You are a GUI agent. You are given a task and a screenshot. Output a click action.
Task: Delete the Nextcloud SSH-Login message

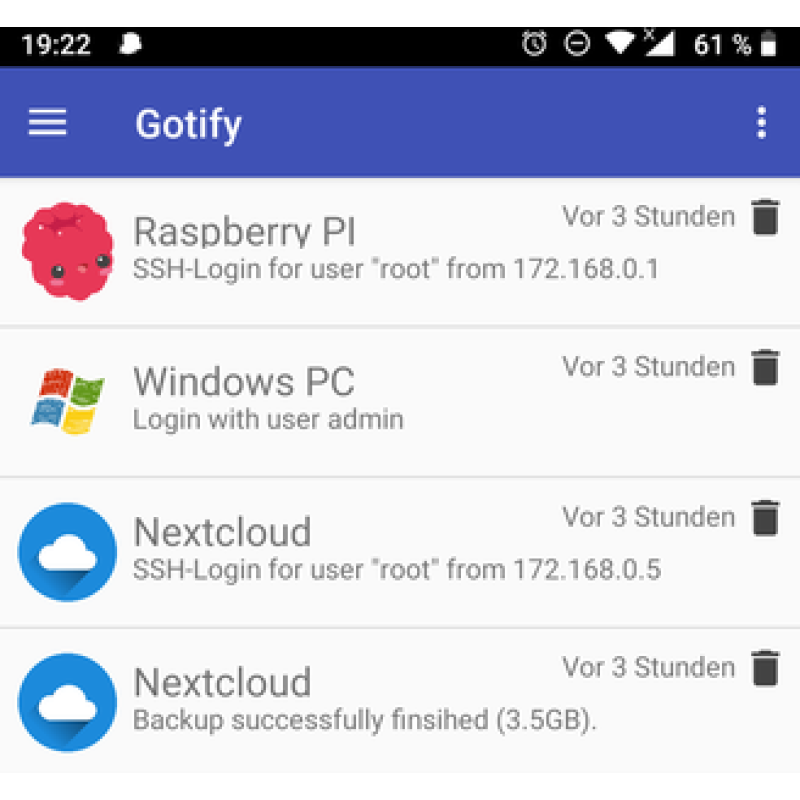[765, 517]
